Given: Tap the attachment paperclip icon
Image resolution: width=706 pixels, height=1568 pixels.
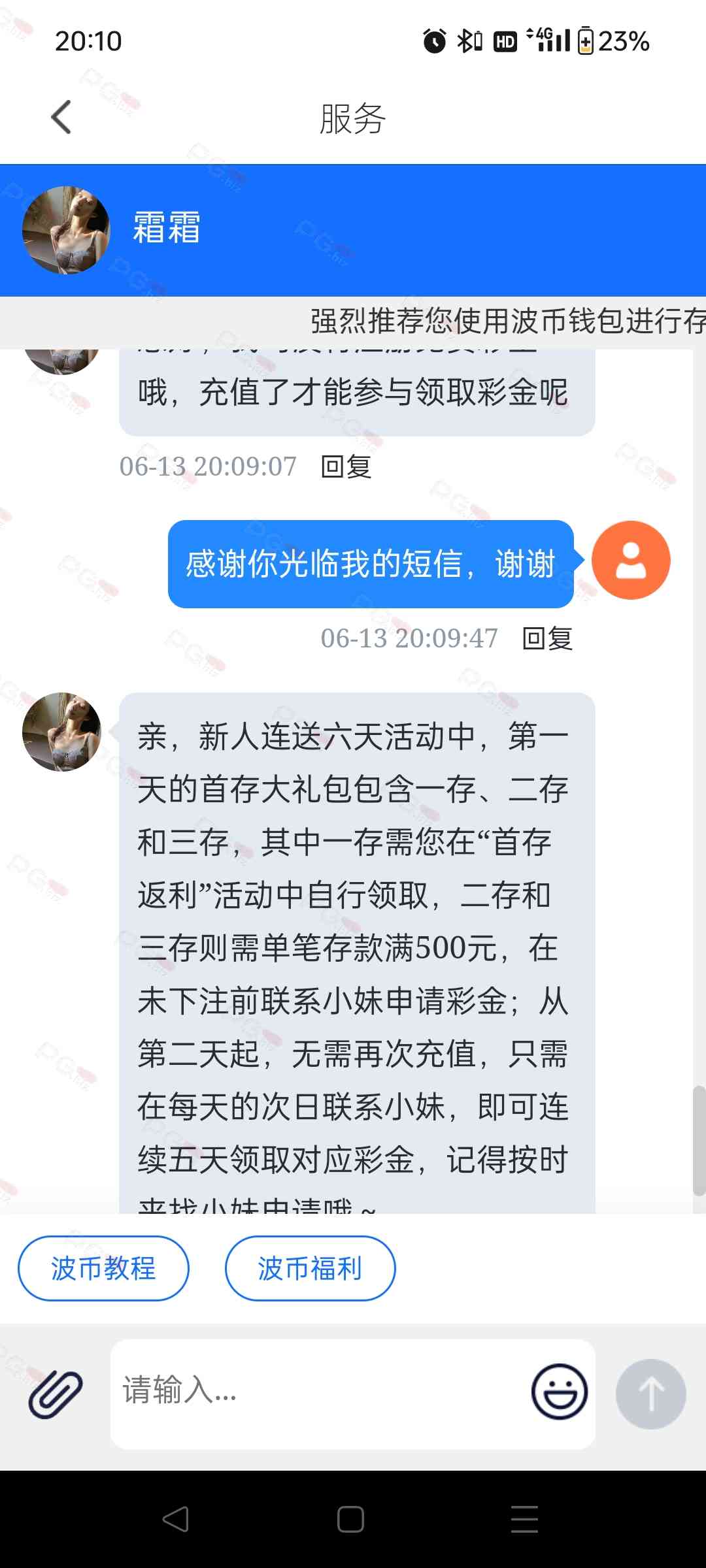Looking at the screenshot, I should tap(56, 1394).
